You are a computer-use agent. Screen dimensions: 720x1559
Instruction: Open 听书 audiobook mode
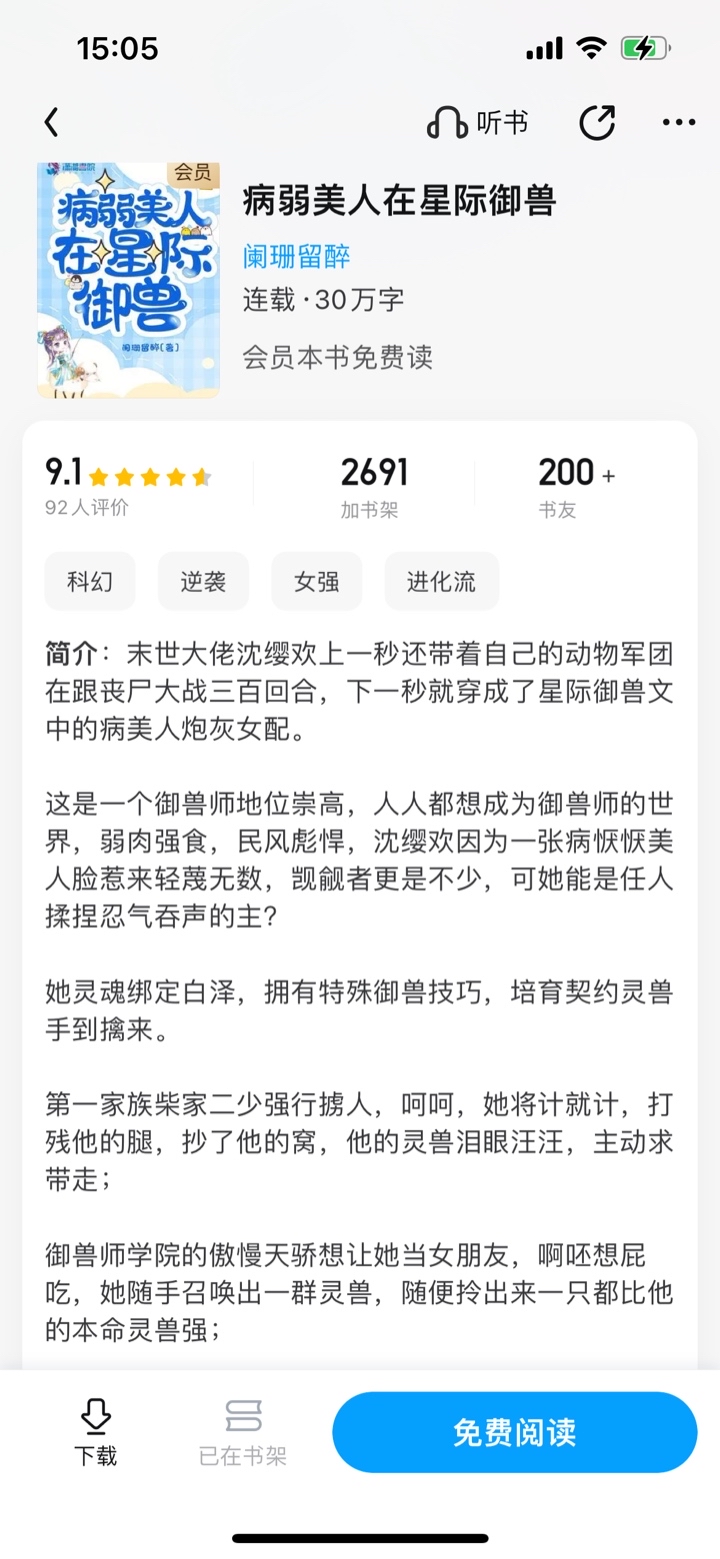click(478, 123)
